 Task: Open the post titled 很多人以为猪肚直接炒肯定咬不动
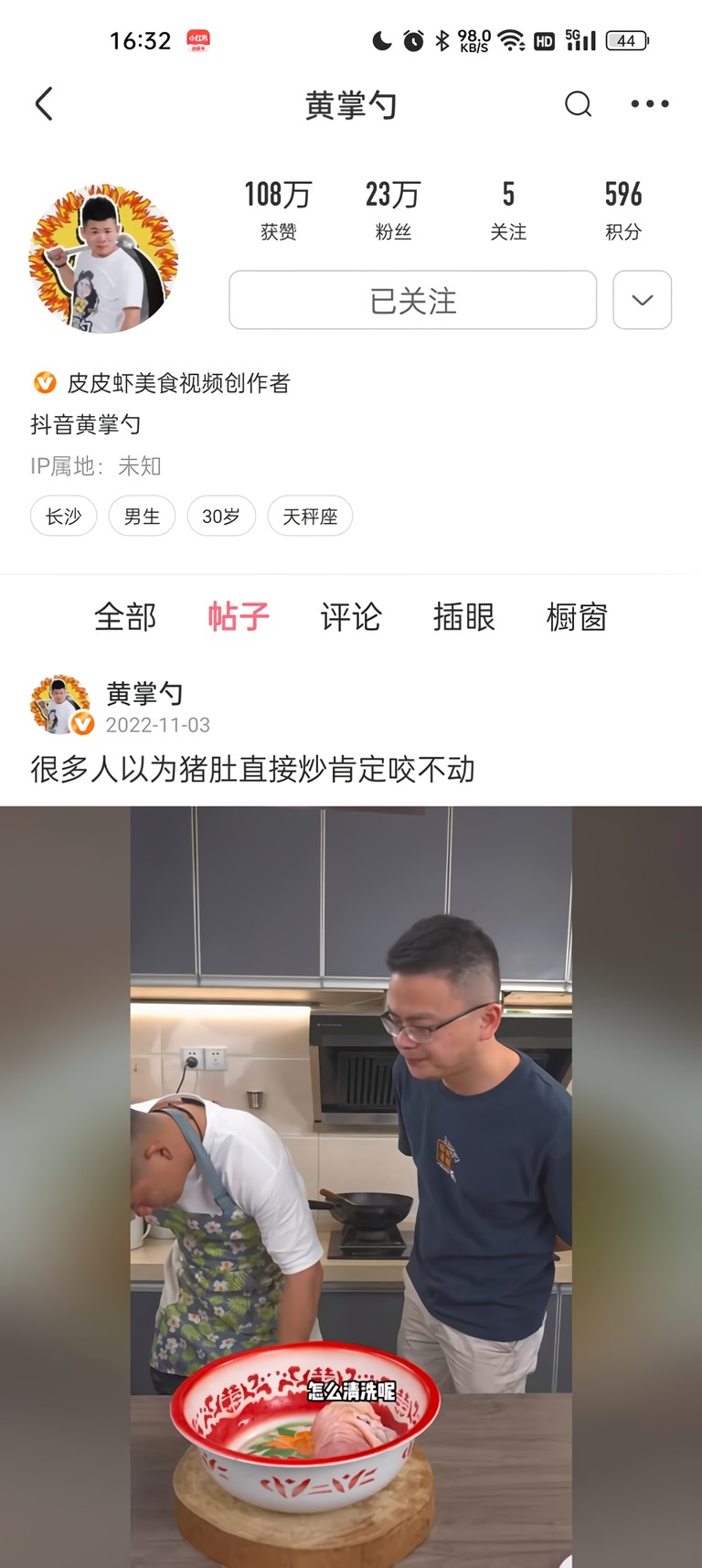(253, 769)
